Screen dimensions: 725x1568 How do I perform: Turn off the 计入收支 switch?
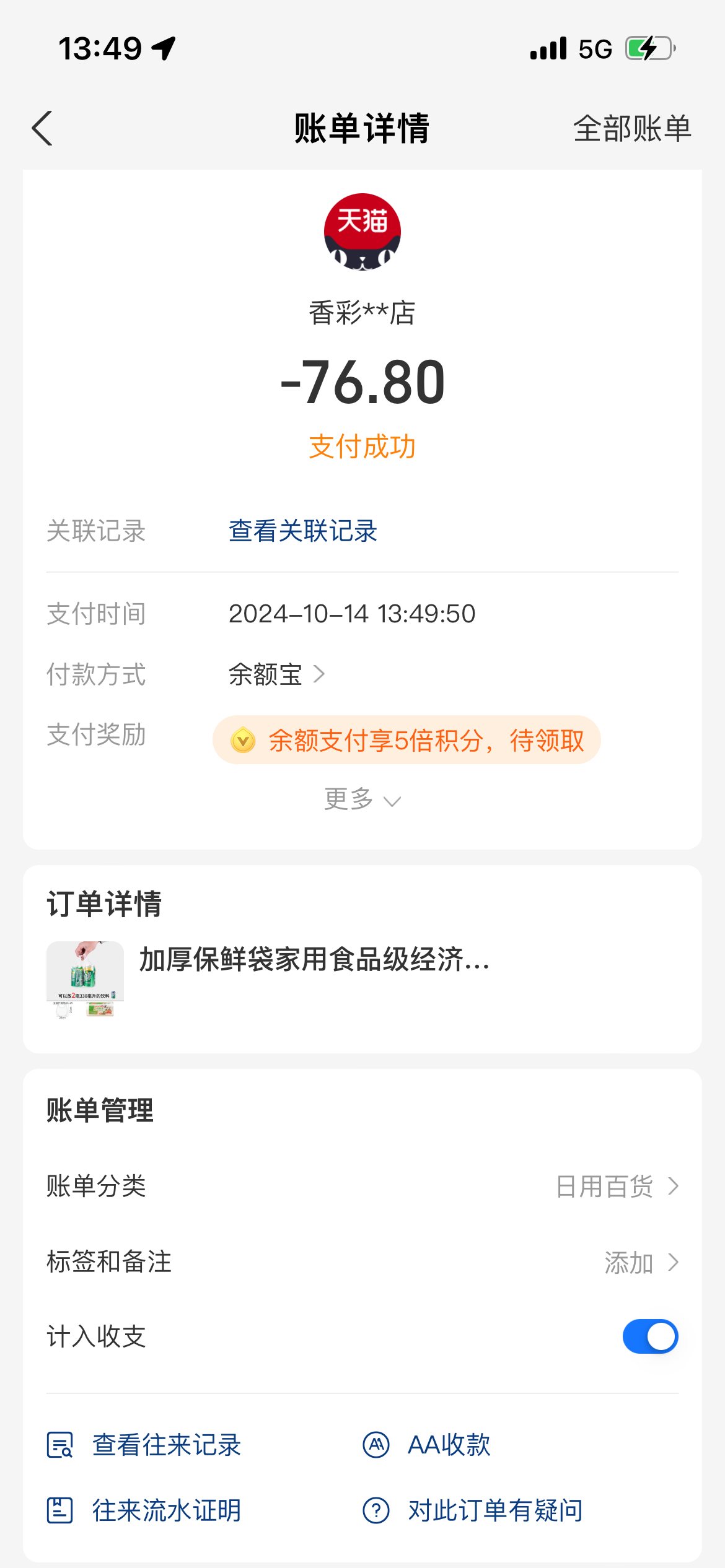[649, 1336]
